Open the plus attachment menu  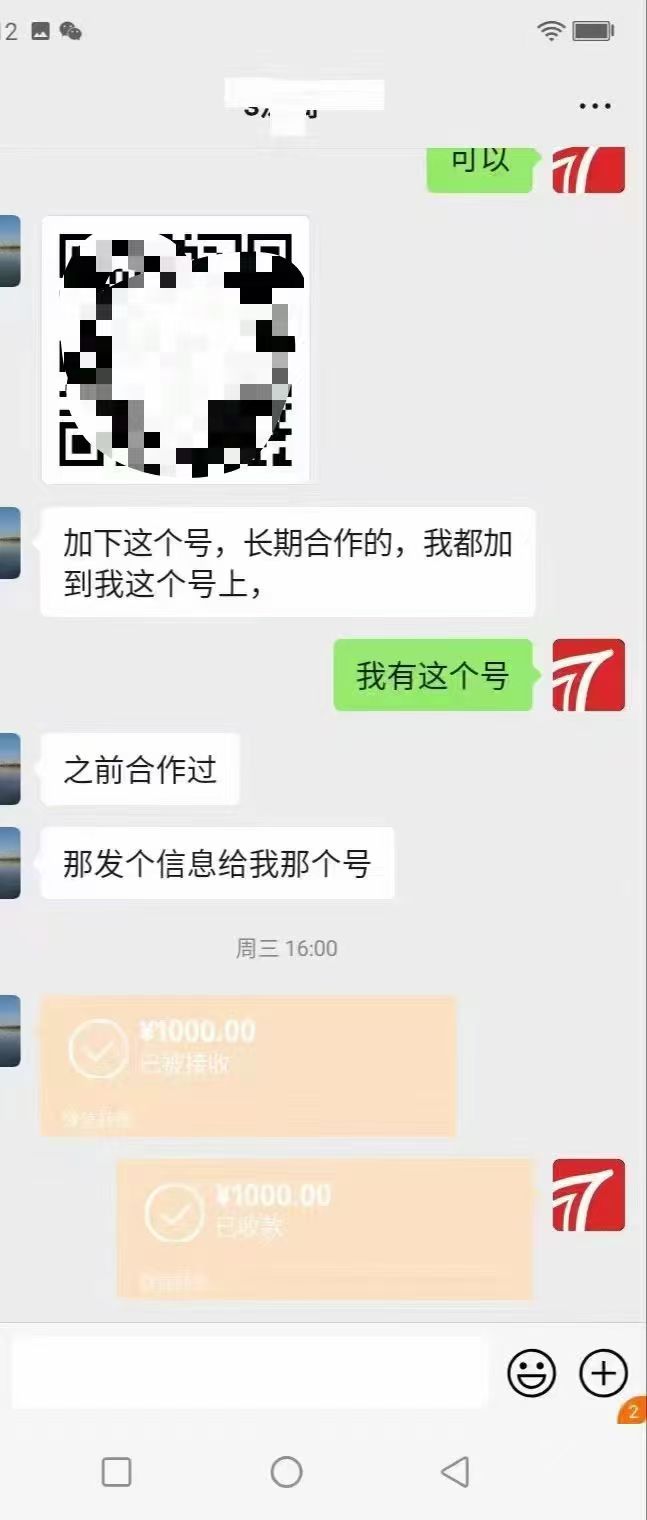[604, 1373]
